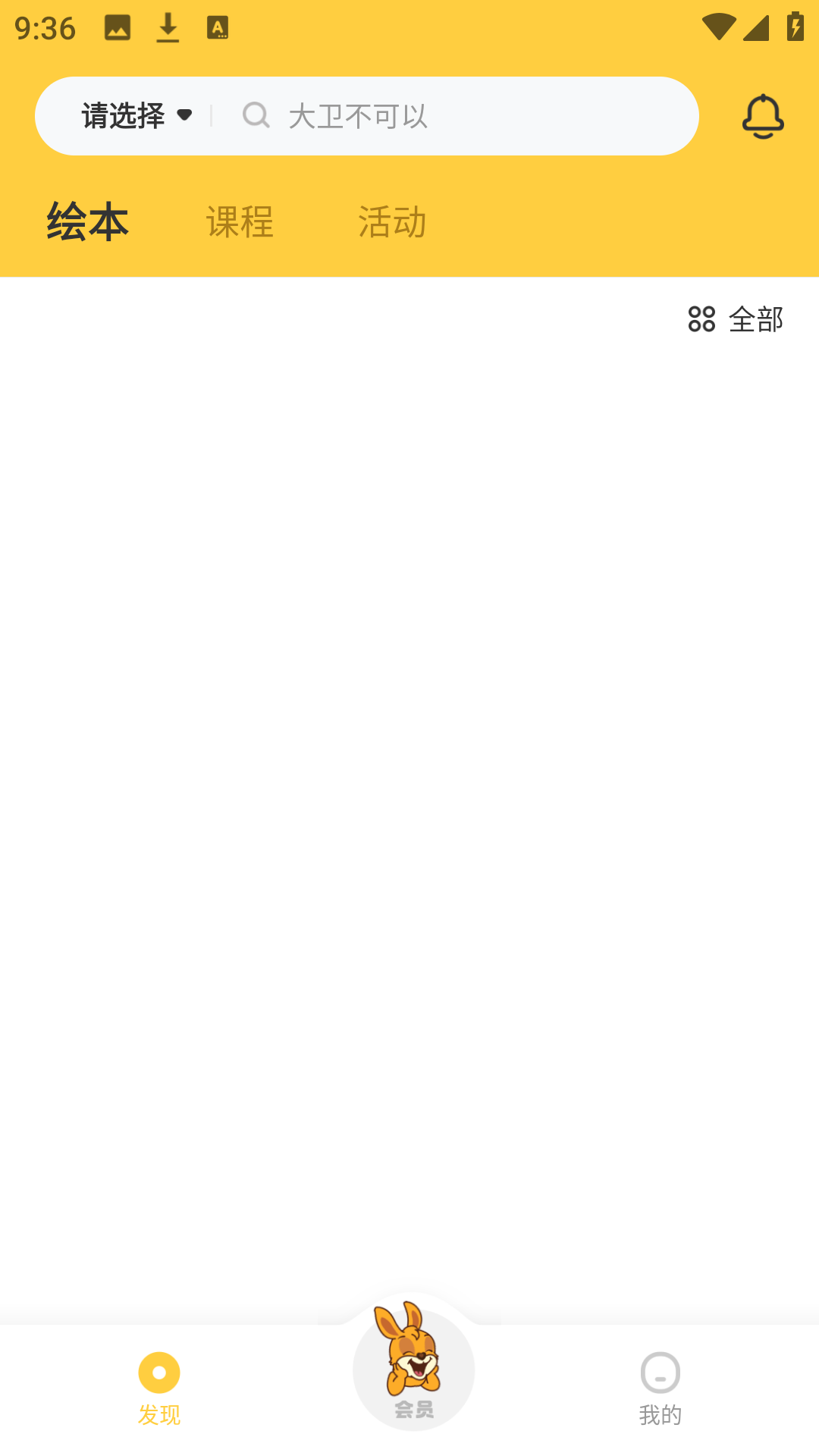Go to the 发现 bottom tab

(159, 1389)
